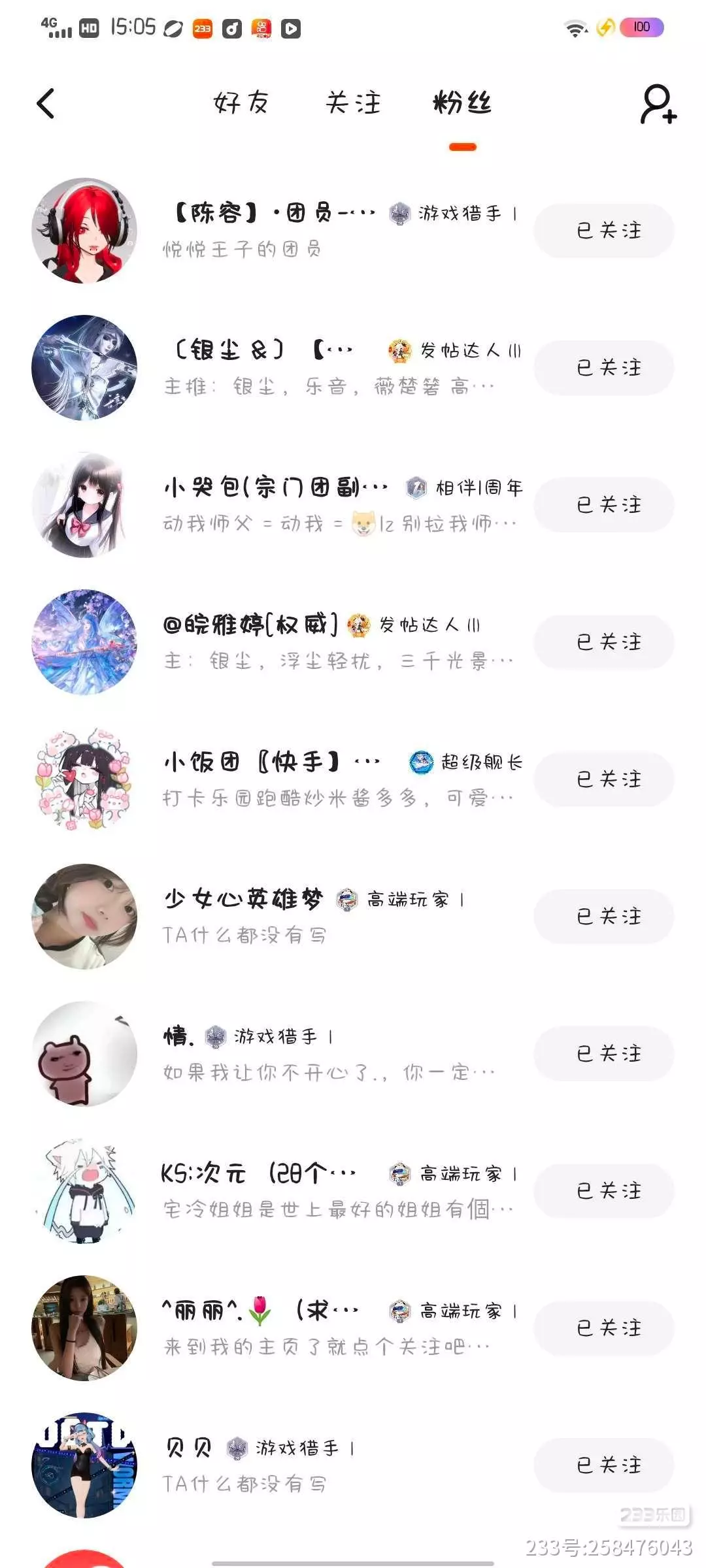Image resolution: width=706 pixels, height=1568 pixels.
Task: Switch to the 好友 tab
Action: coord(241,103)
